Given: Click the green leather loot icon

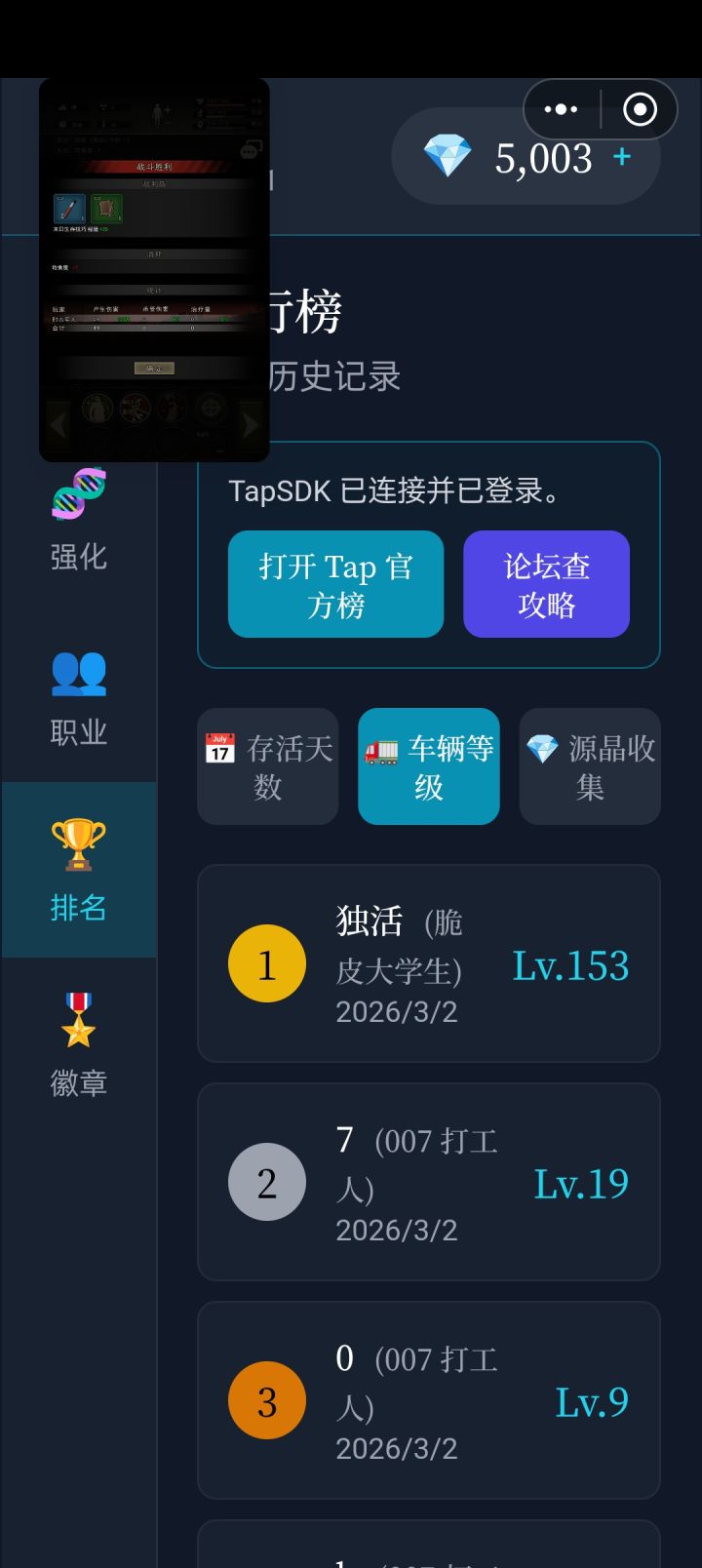Looking at the screenshot, I should (x=106, y=209).
